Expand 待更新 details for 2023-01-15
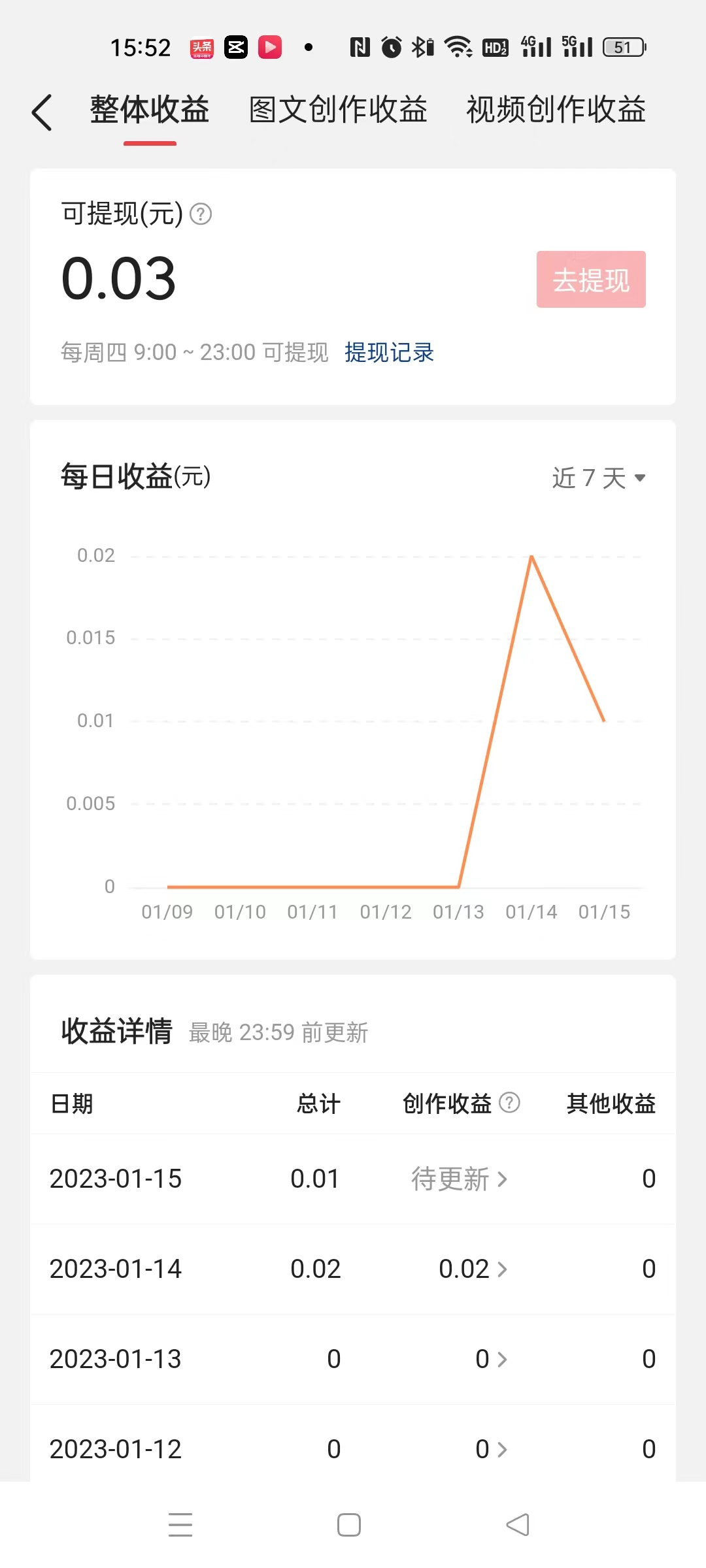This screenshot has width=706, height=1568. 459,1178
